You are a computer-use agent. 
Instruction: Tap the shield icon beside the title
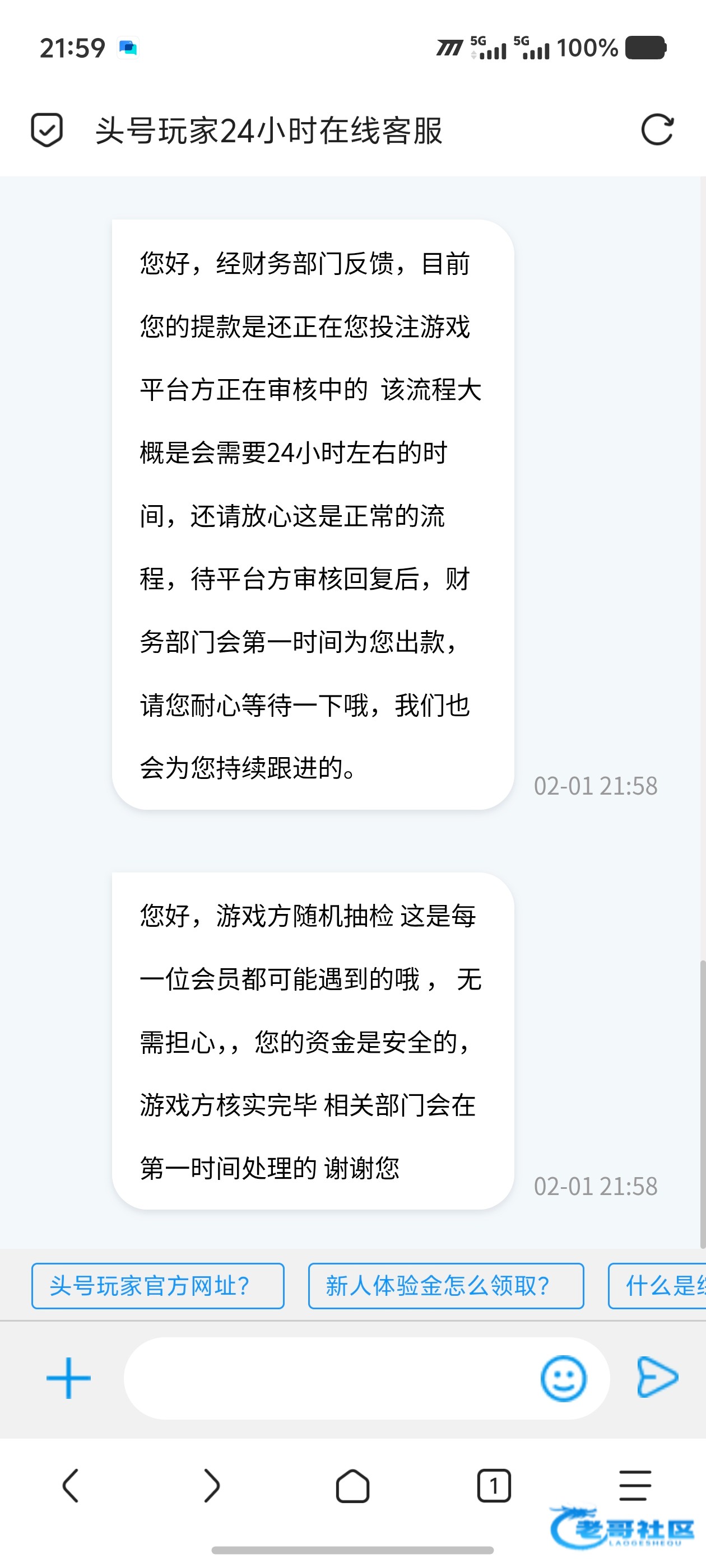(x=47, y=130)
